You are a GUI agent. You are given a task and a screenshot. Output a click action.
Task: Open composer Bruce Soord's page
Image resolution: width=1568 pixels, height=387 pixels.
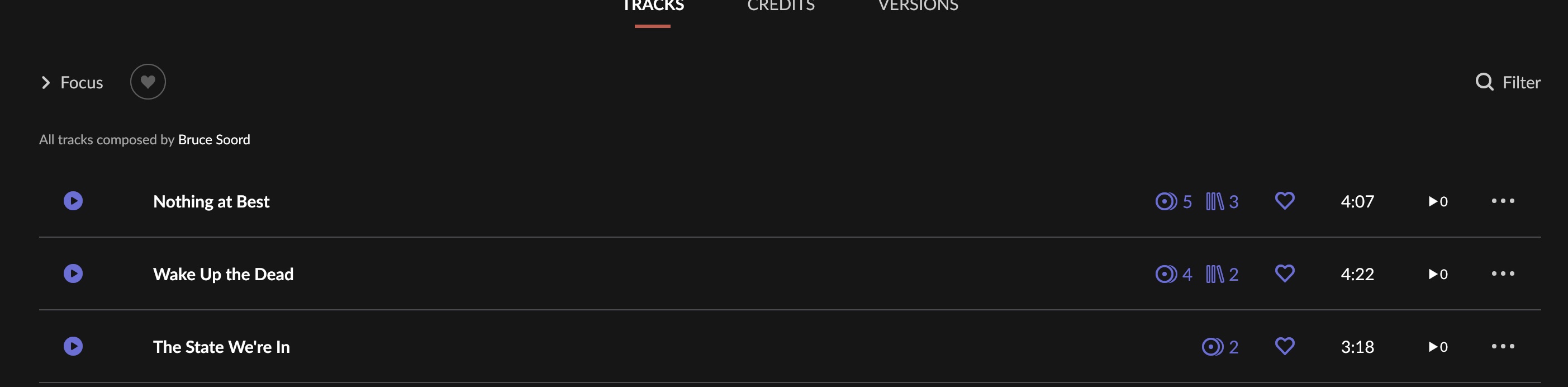coord(213,140)
